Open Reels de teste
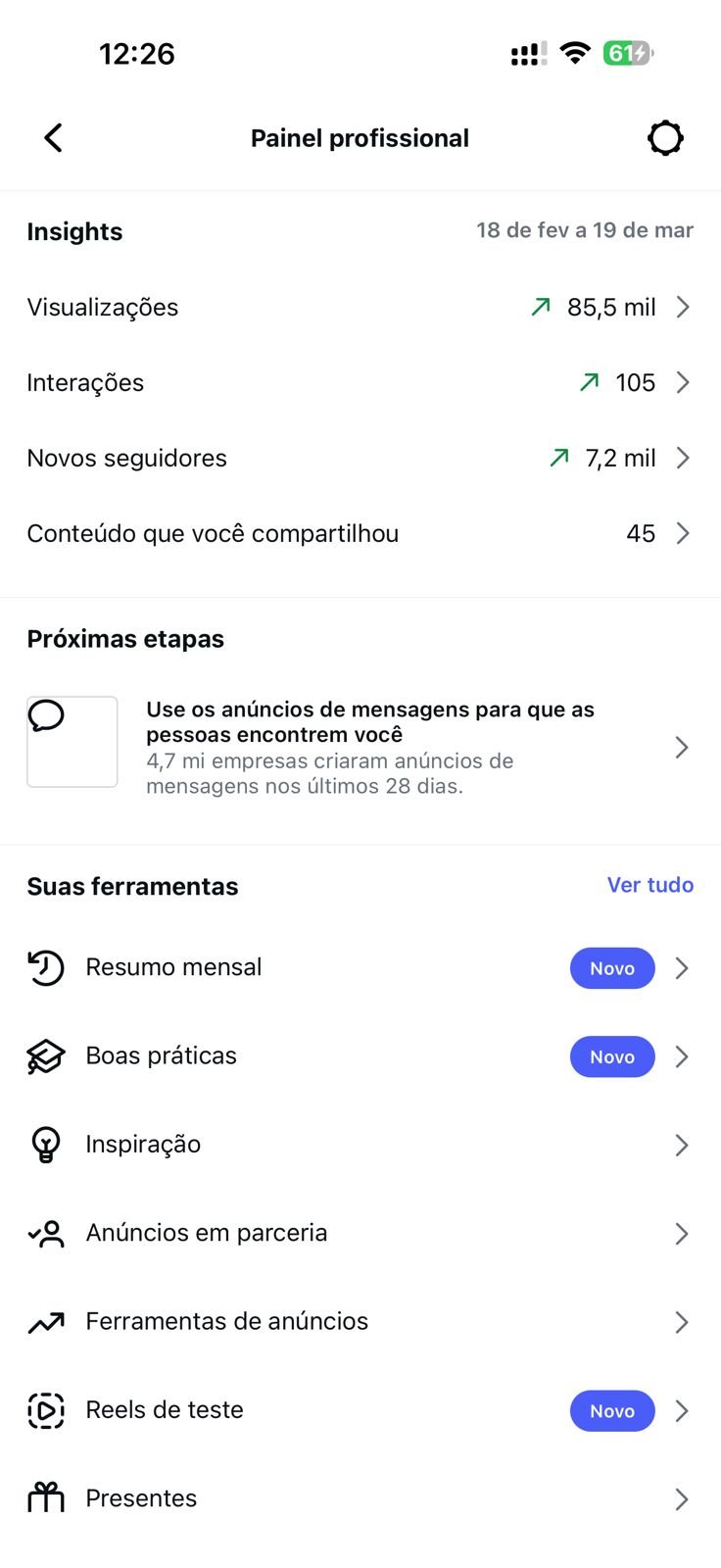The width and height of the screenshot is (721, 1568). pyautogui.click(x=359, y=1410)
